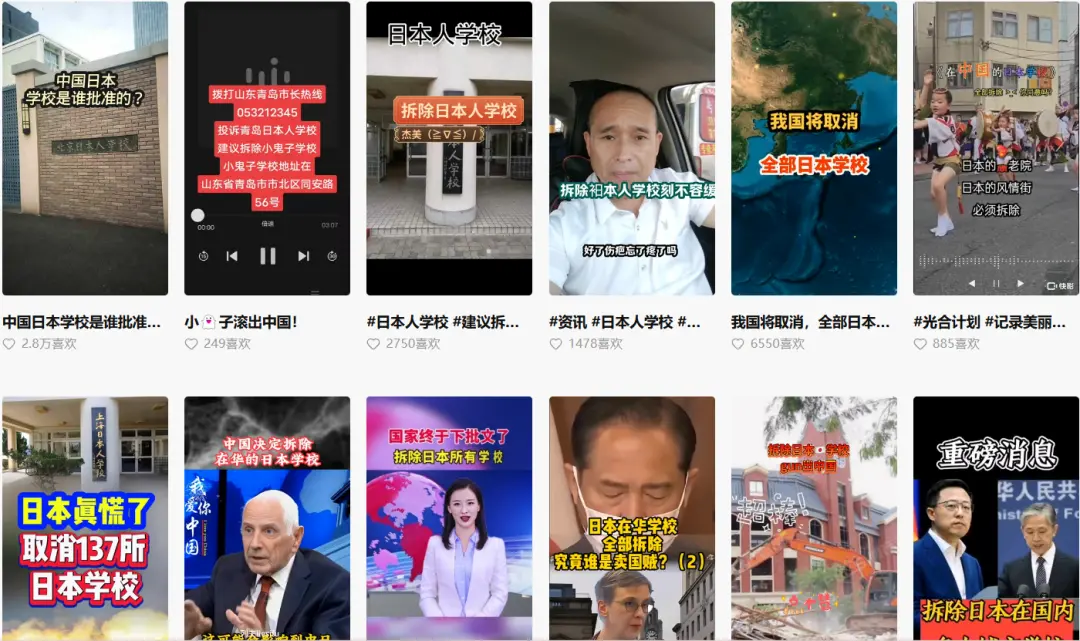1080x641 pixels.
Task: Open the '拆除日本人学校' video with 2750 likes
Action: pos(449,148)
